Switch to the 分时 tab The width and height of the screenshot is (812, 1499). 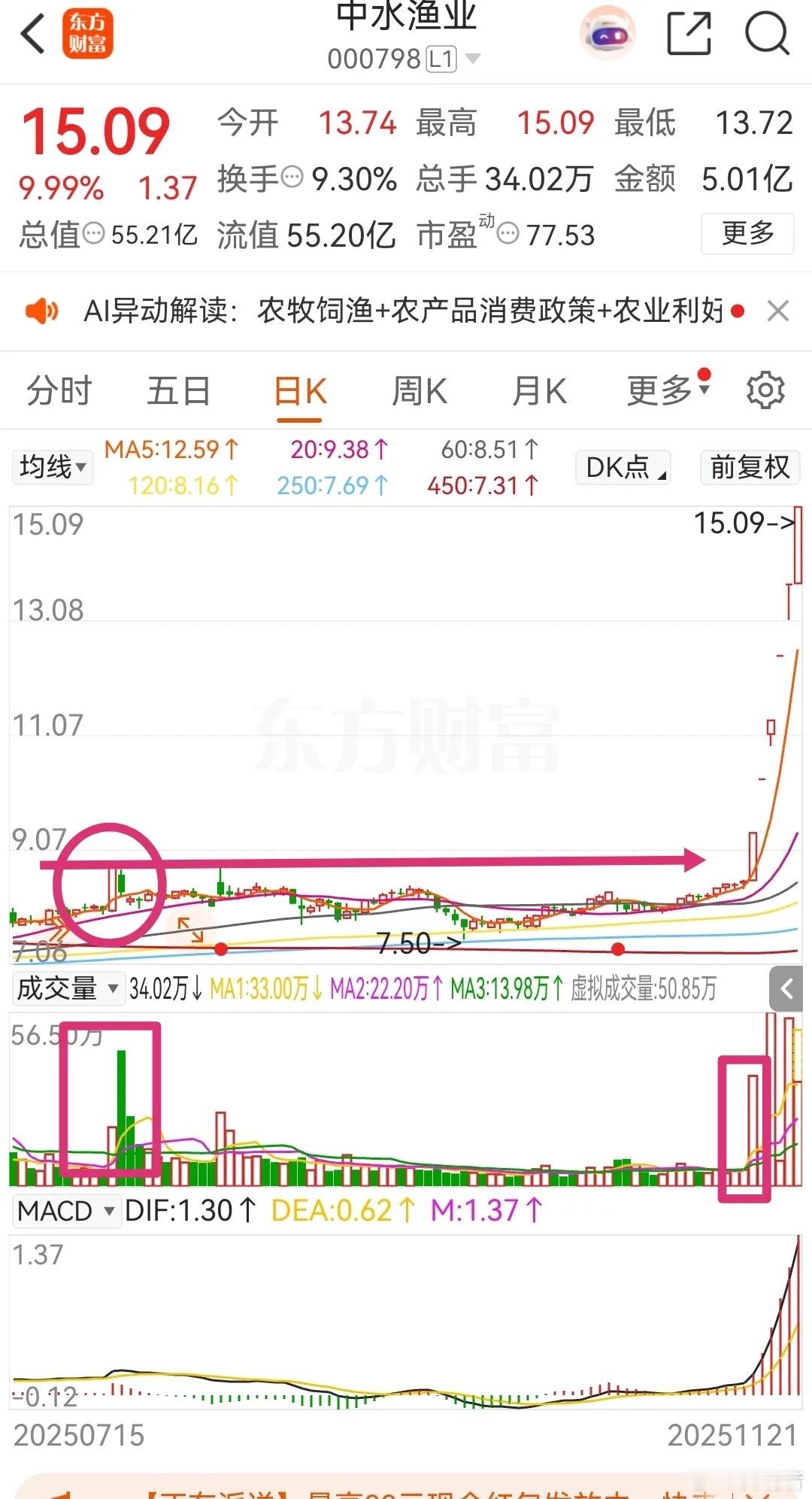59,390
